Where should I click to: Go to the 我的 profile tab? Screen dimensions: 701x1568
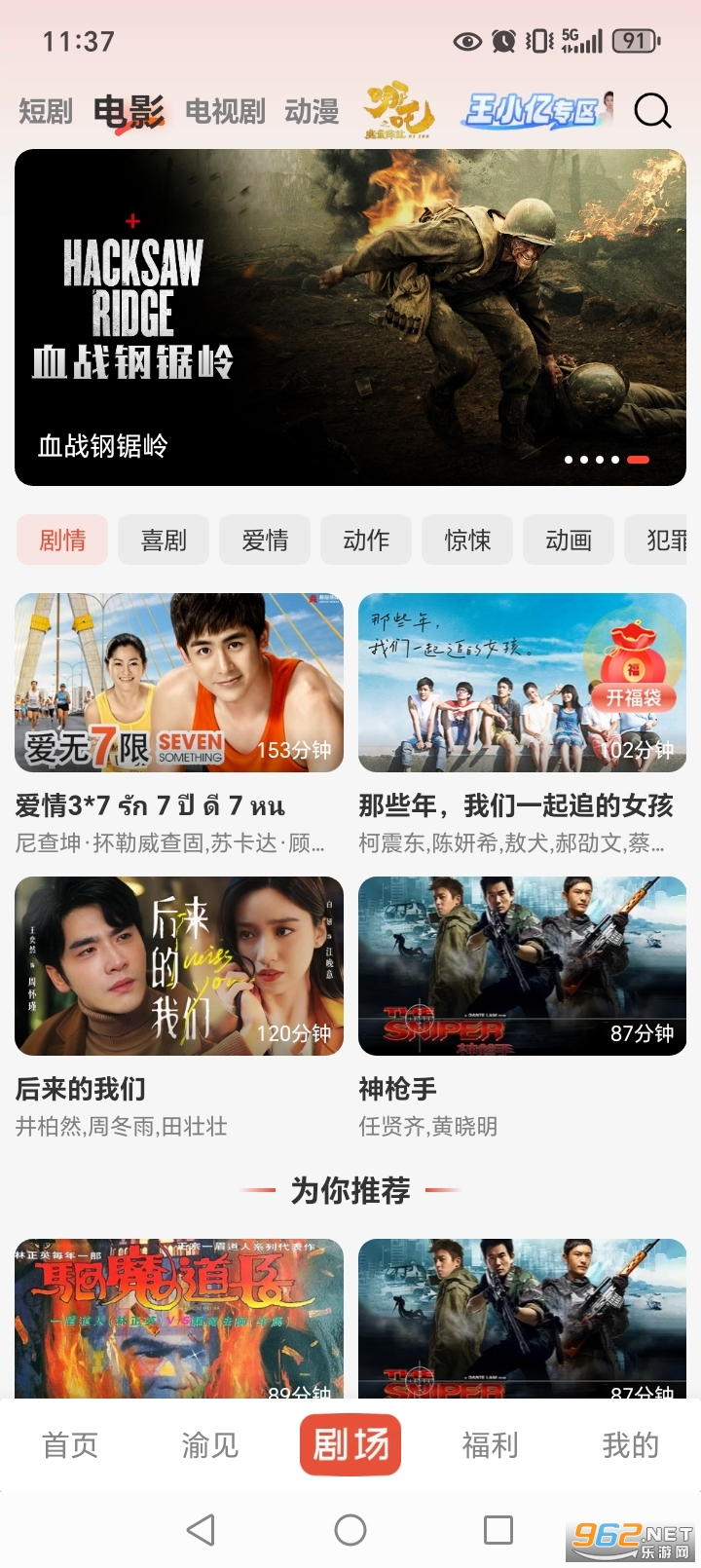(630, 1445)
